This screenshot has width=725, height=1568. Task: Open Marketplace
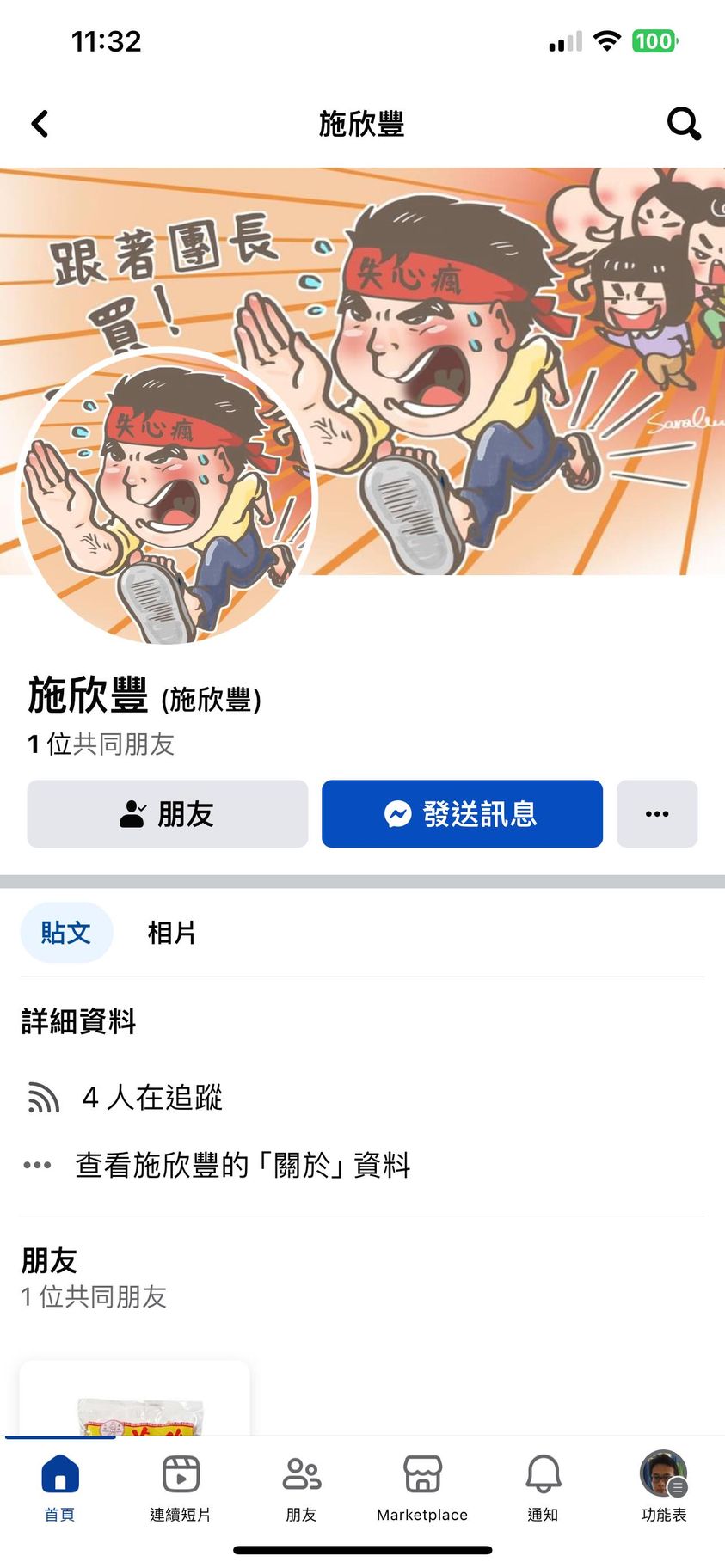point(422,1487)
